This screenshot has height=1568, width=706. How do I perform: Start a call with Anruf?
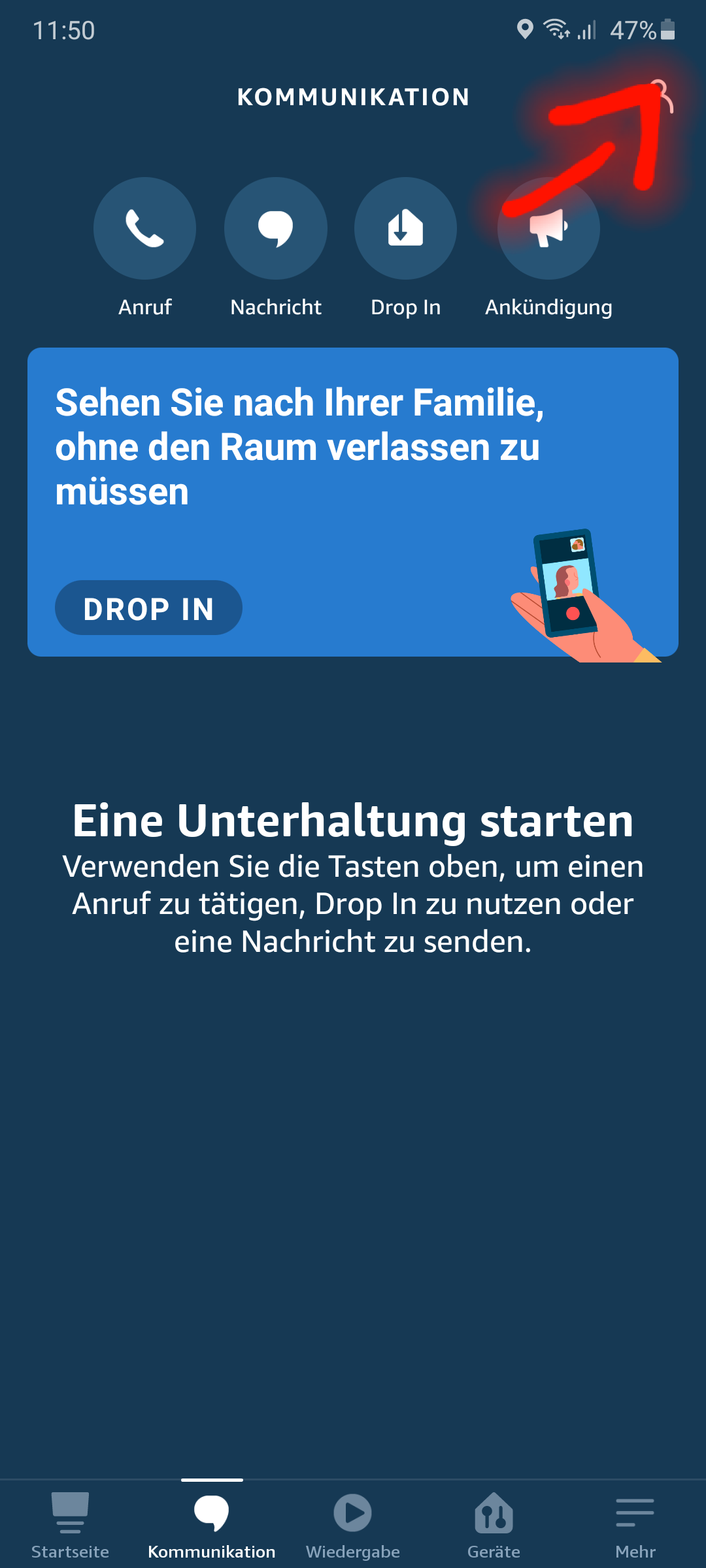click(x=144, y=229)
